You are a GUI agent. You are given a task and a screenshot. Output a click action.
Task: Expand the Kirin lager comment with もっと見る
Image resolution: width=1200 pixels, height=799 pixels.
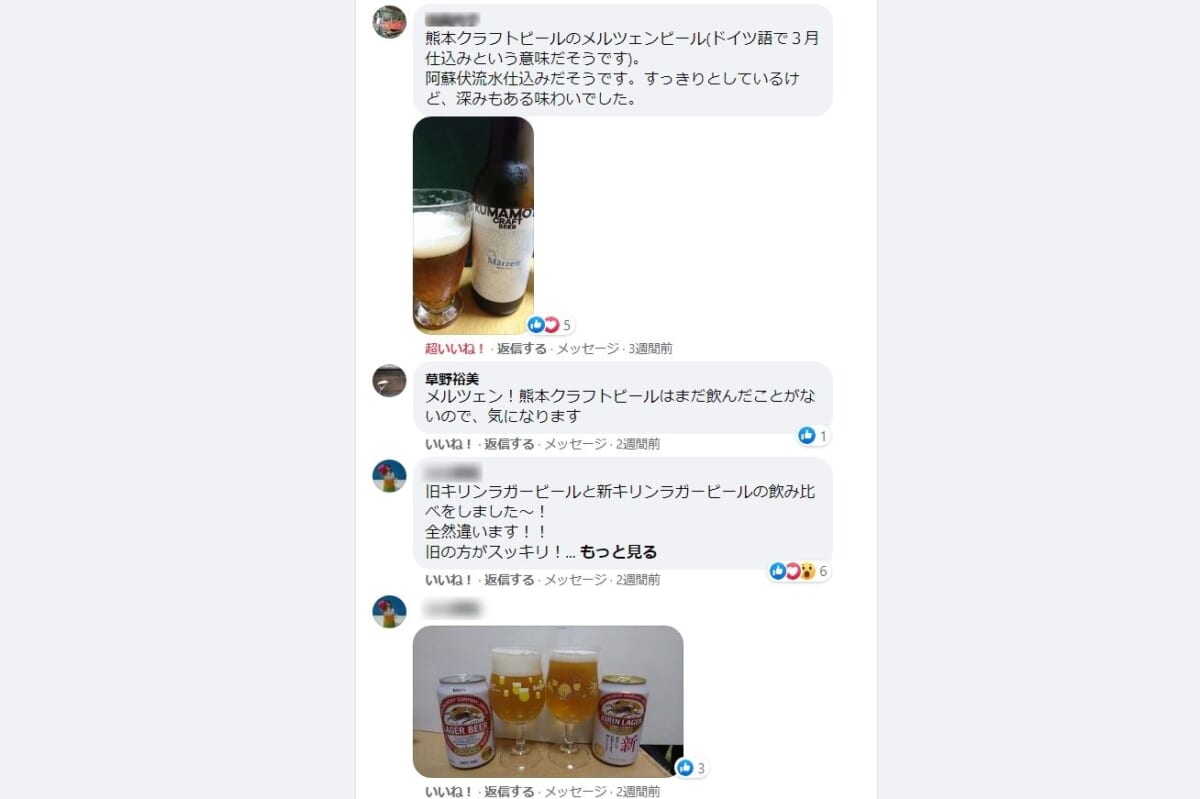(x=618, y=552)
